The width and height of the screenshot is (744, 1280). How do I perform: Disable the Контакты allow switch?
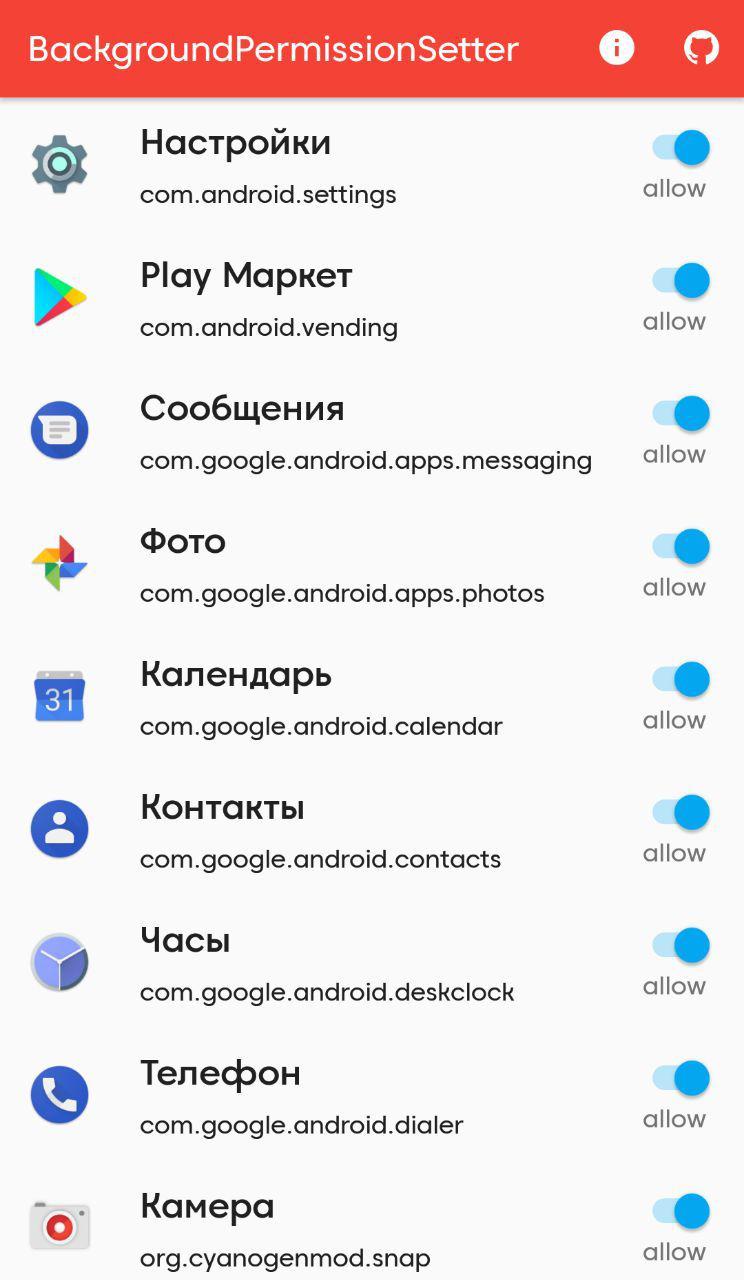point(681,813)
